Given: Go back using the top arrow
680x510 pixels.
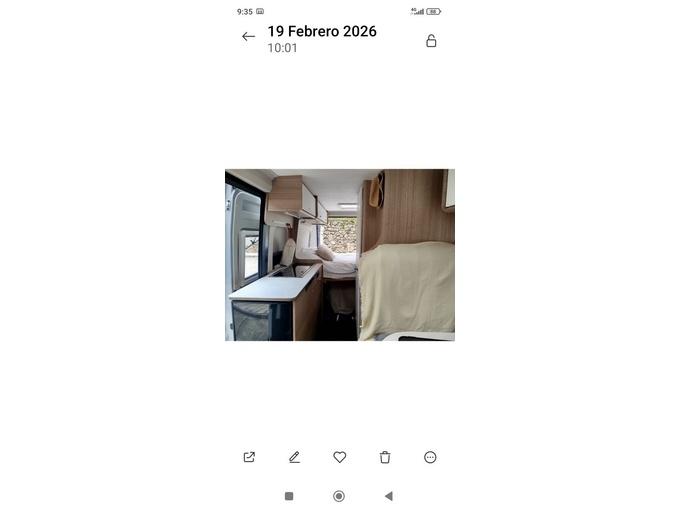Looking at the screenshot, I should [x=248, y=37].
